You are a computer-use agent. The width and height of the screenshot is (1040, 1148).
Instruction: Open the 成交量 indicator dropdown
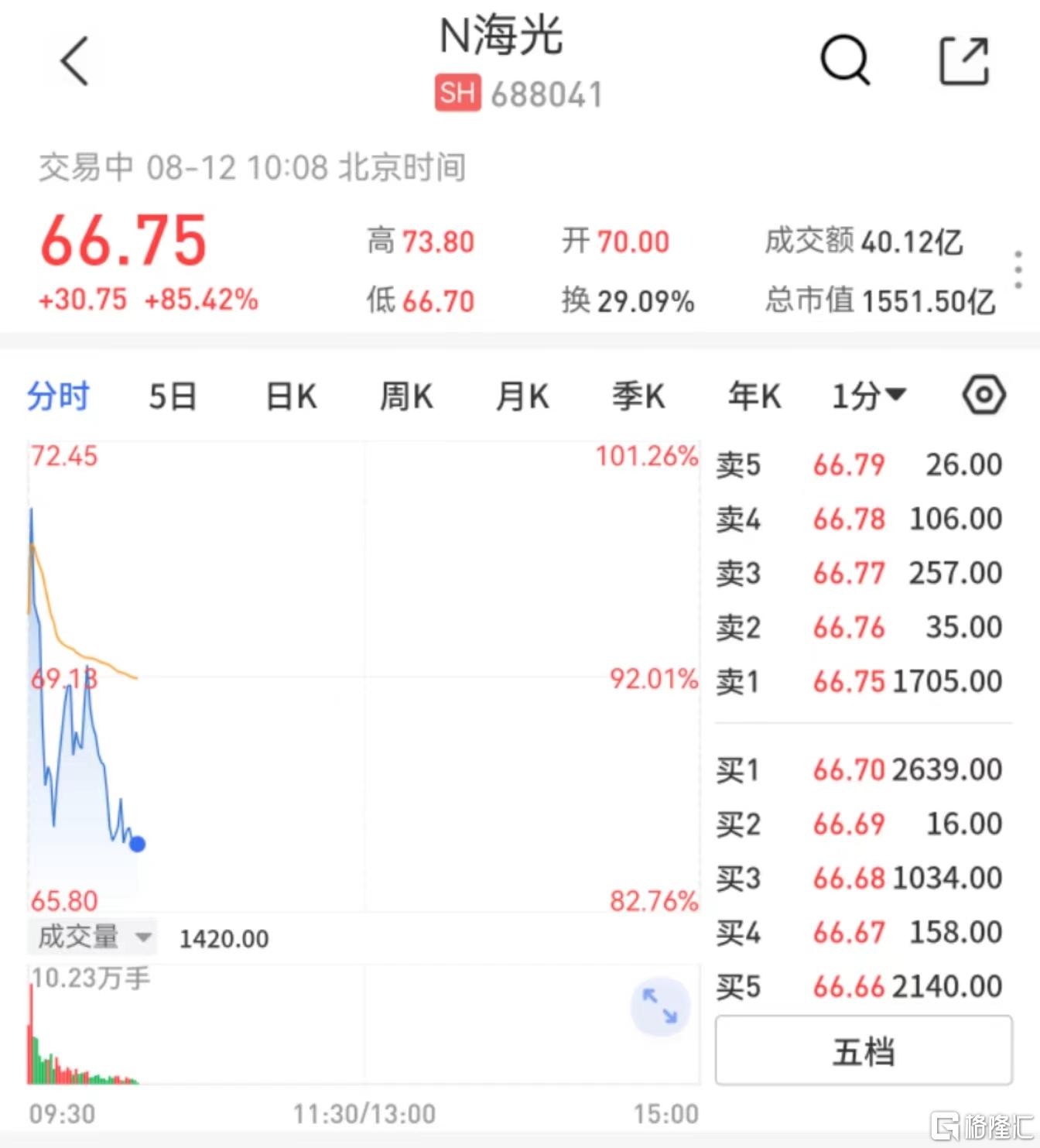93,937
